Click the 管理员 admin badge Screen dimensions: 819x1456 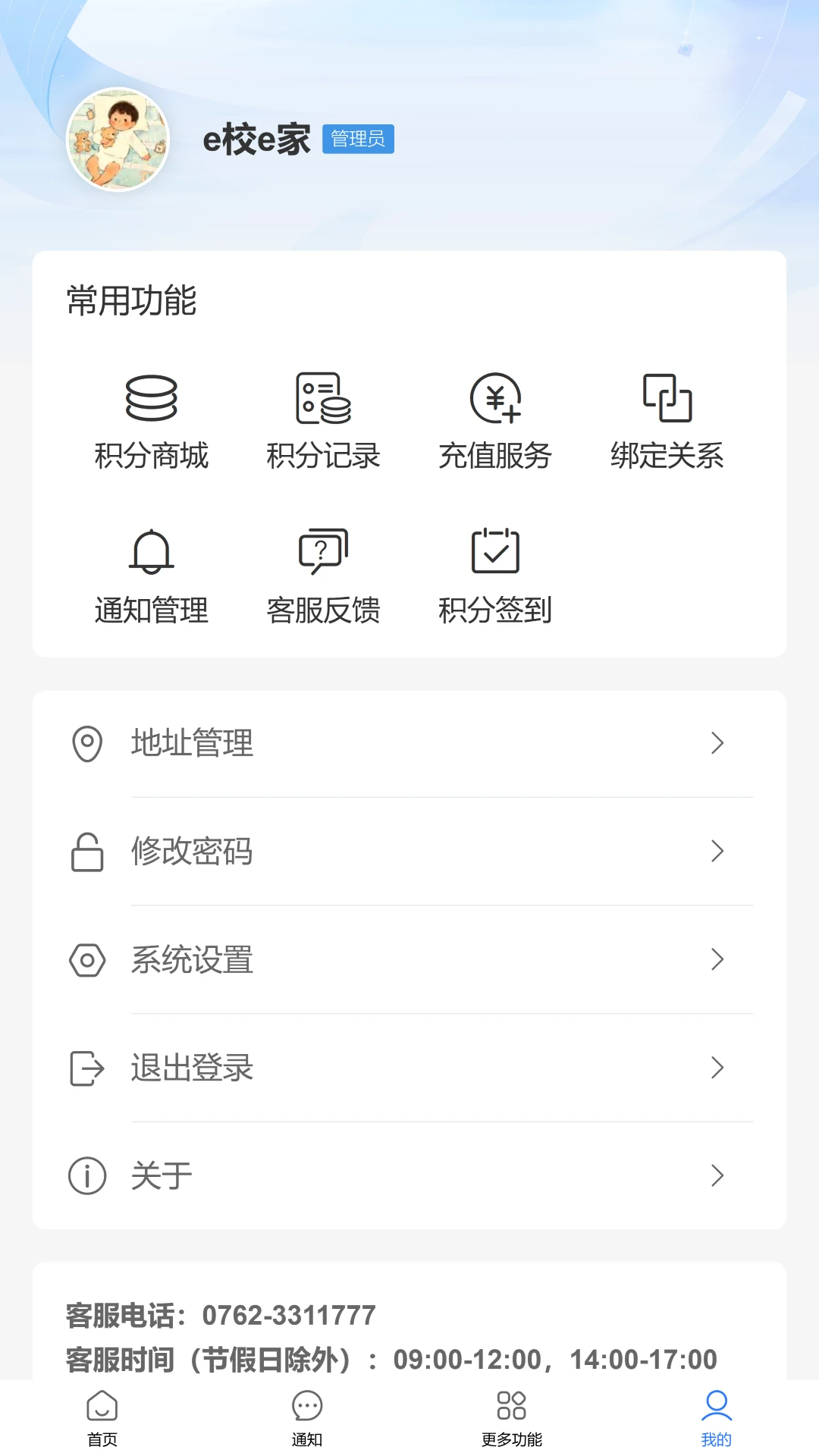pyautogui.click(x=358, y=139)
